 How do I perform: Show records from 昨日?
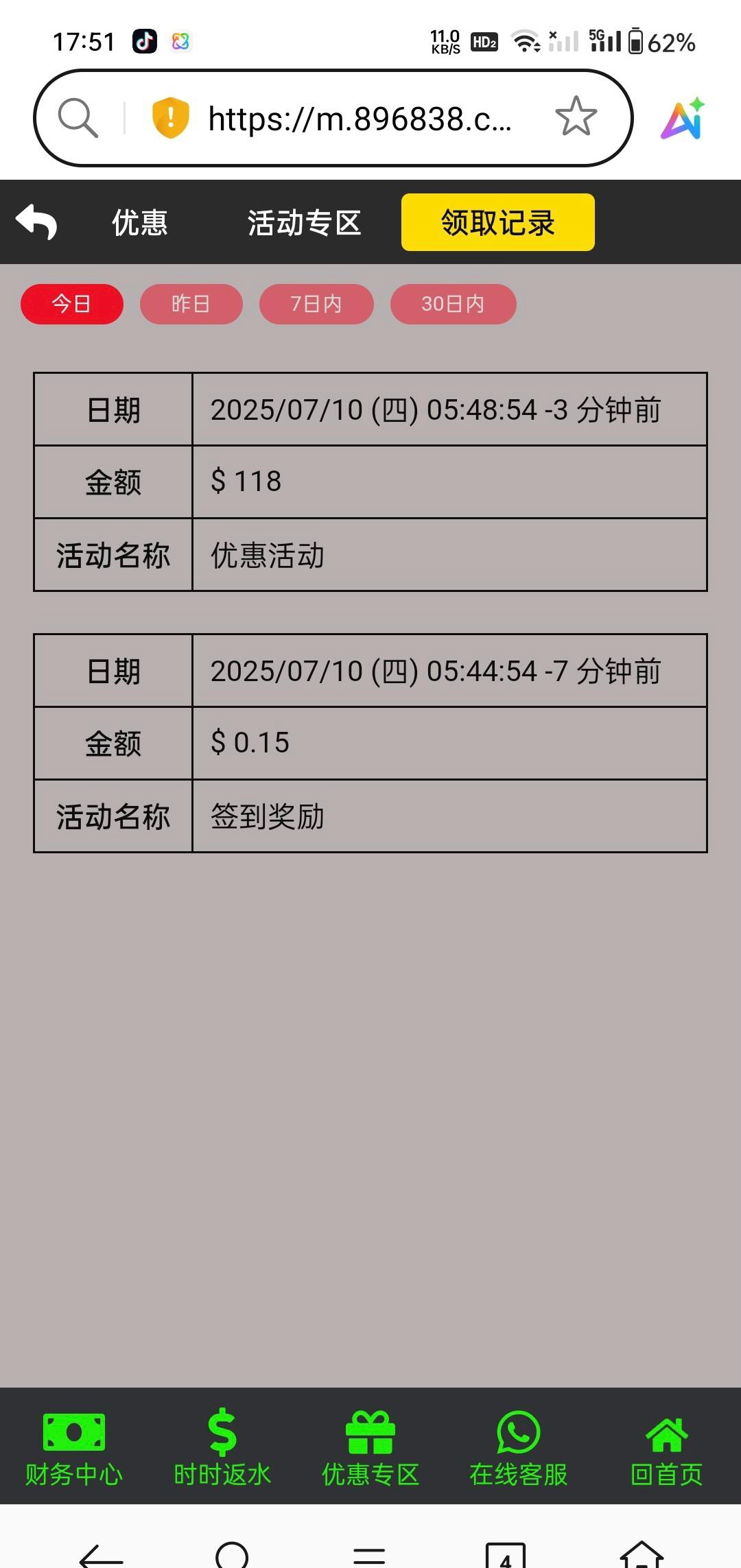191,304
